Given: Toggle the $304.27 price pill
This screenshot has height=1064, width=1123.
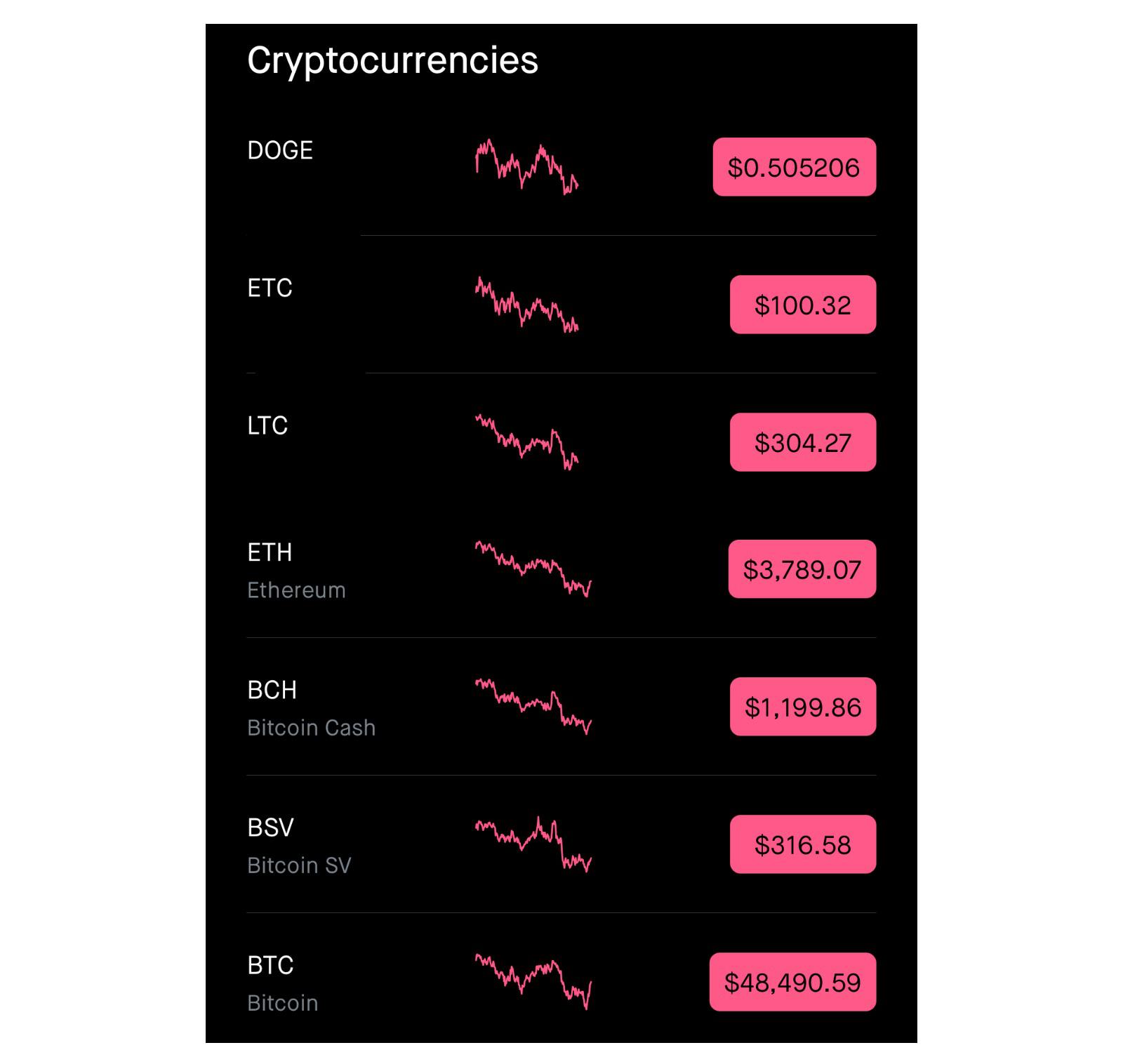Looking at the screenshot, I should (x=802, y=442).
